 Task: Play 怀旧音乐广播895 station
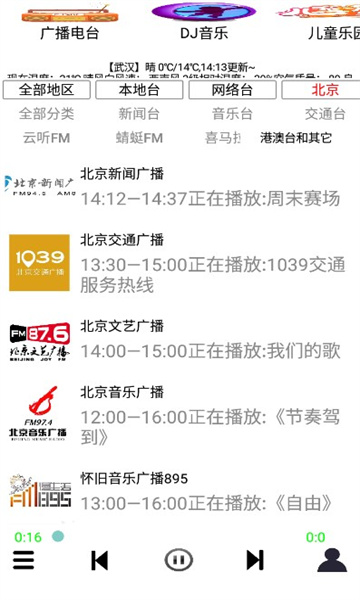point(180,491)
